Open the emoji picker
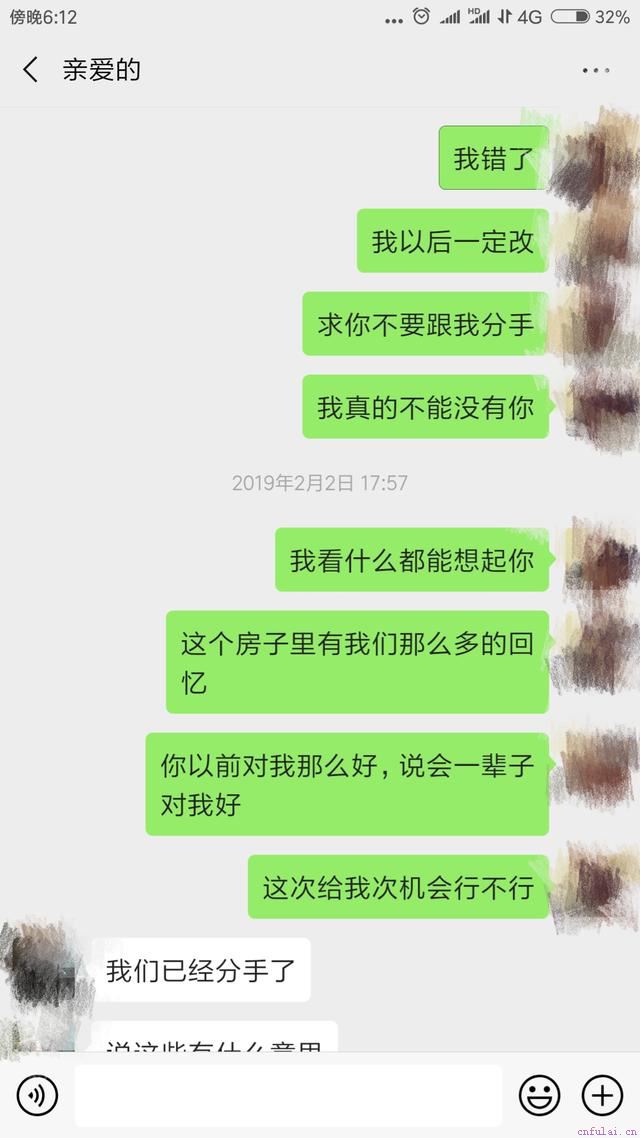The width and height of the screenshot is (640, 1138). pyautogui.click(x=539, y=1096)
